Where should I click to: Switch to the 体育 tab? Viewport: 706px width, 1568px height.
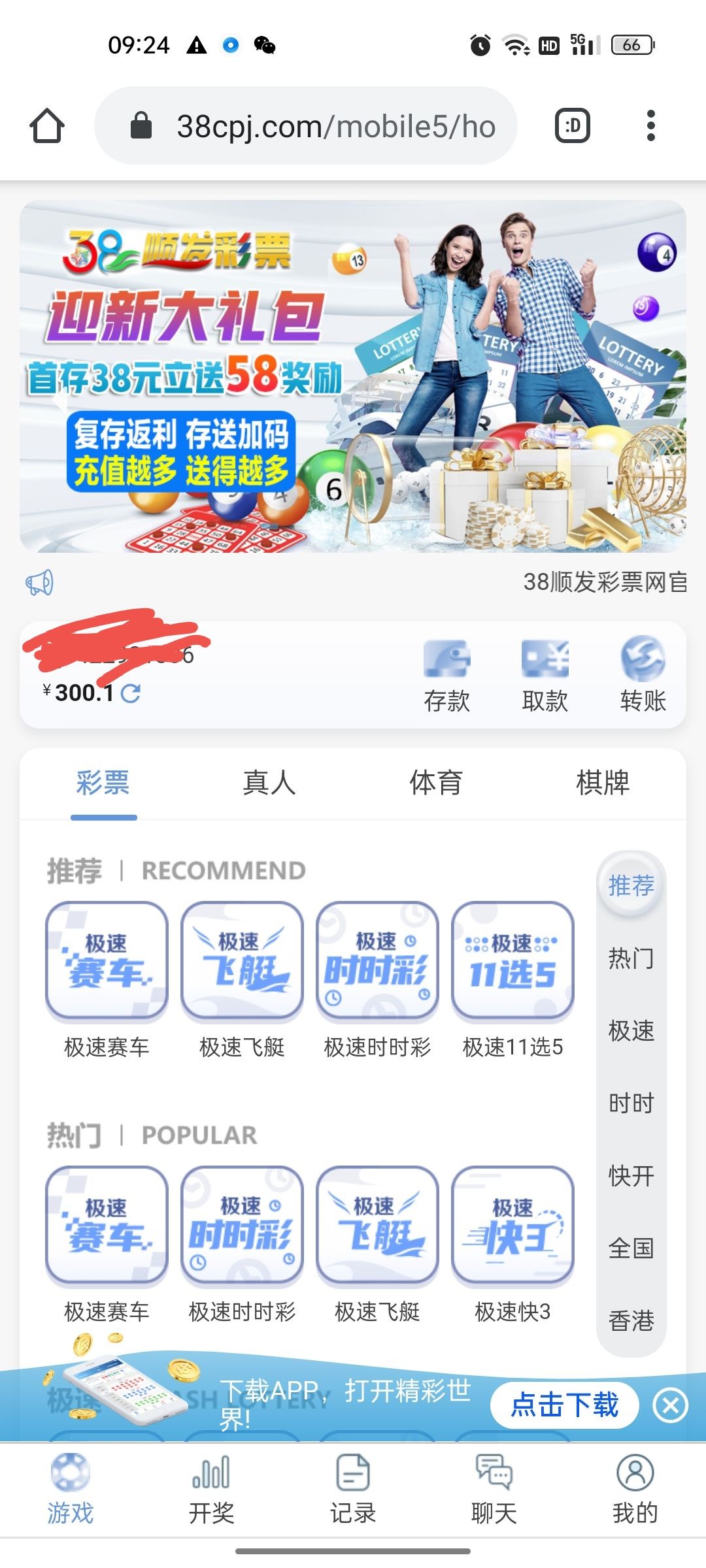point(436,783)
